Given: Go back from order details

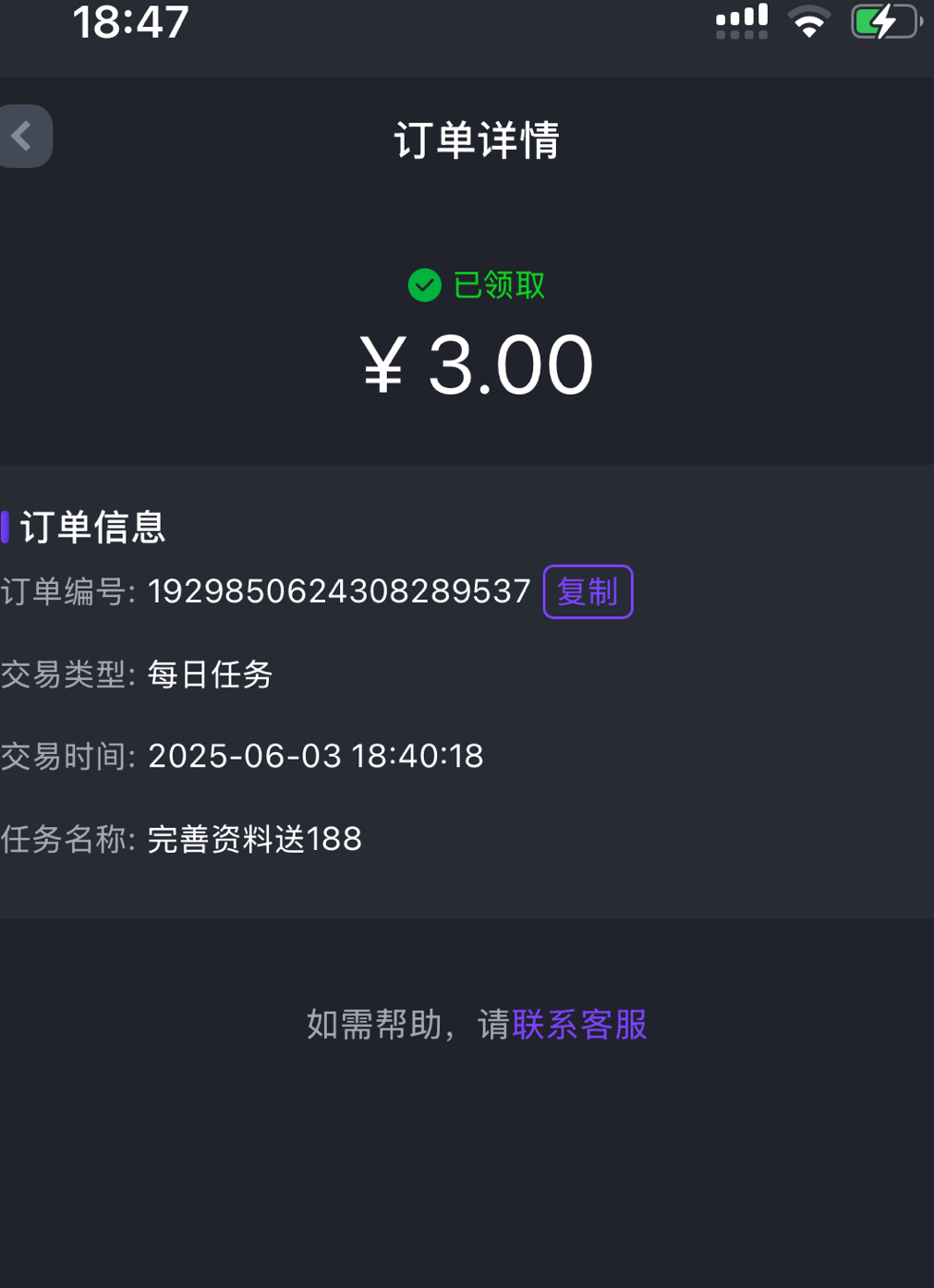Looking at the screenshot, I should [24, 137].
